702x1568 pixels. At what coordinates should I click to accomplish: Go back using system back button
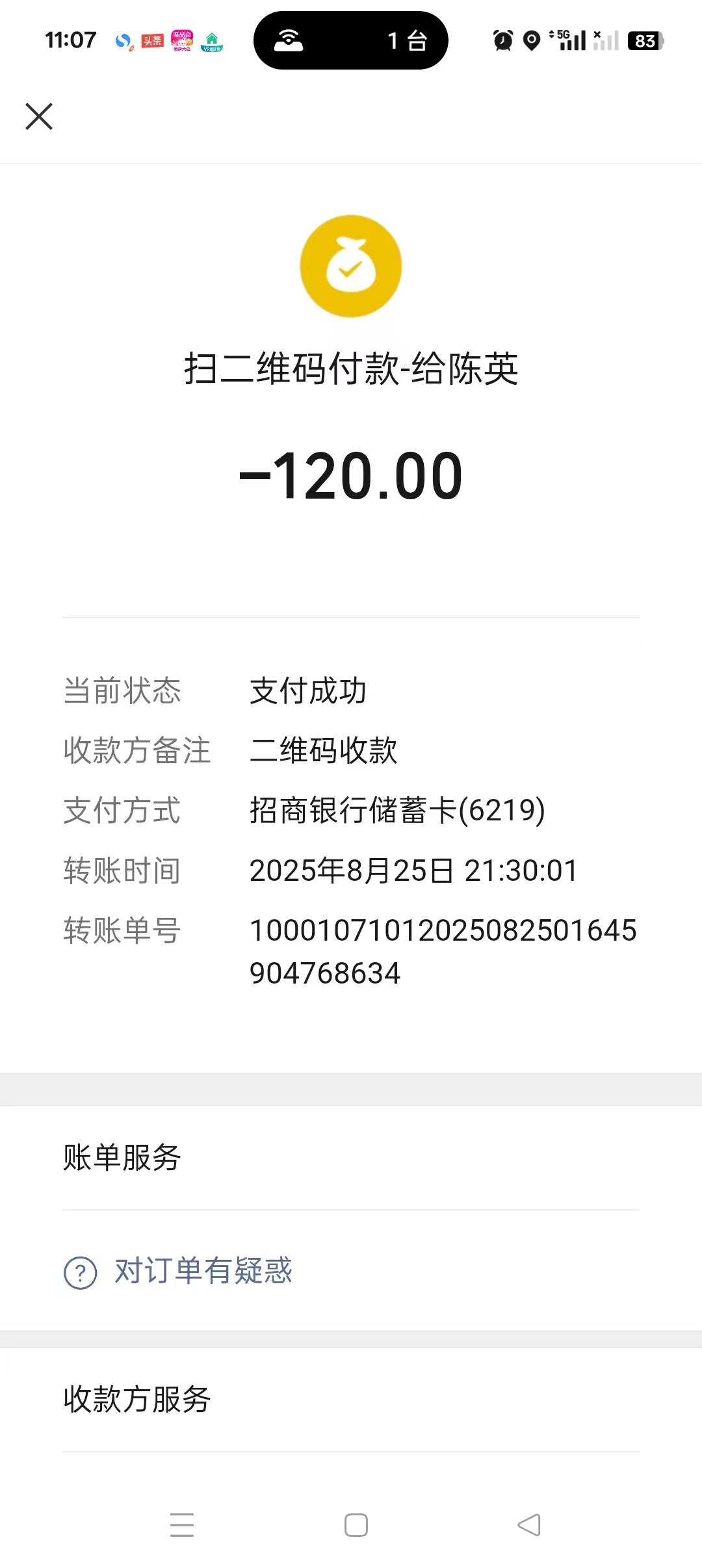[x=529, y=1524]
